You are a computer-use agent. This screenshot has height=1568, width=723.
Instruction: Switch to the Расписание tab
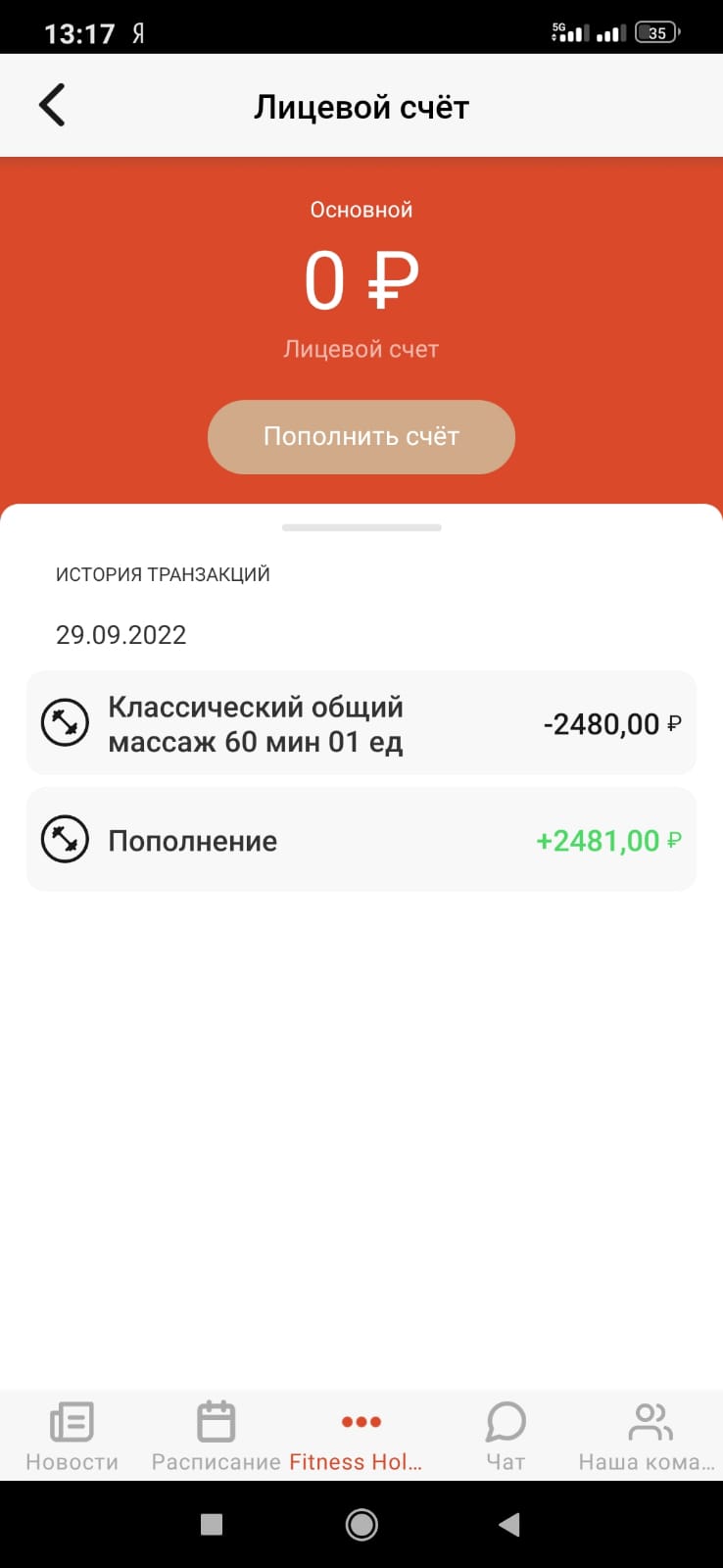[217, 1436]
